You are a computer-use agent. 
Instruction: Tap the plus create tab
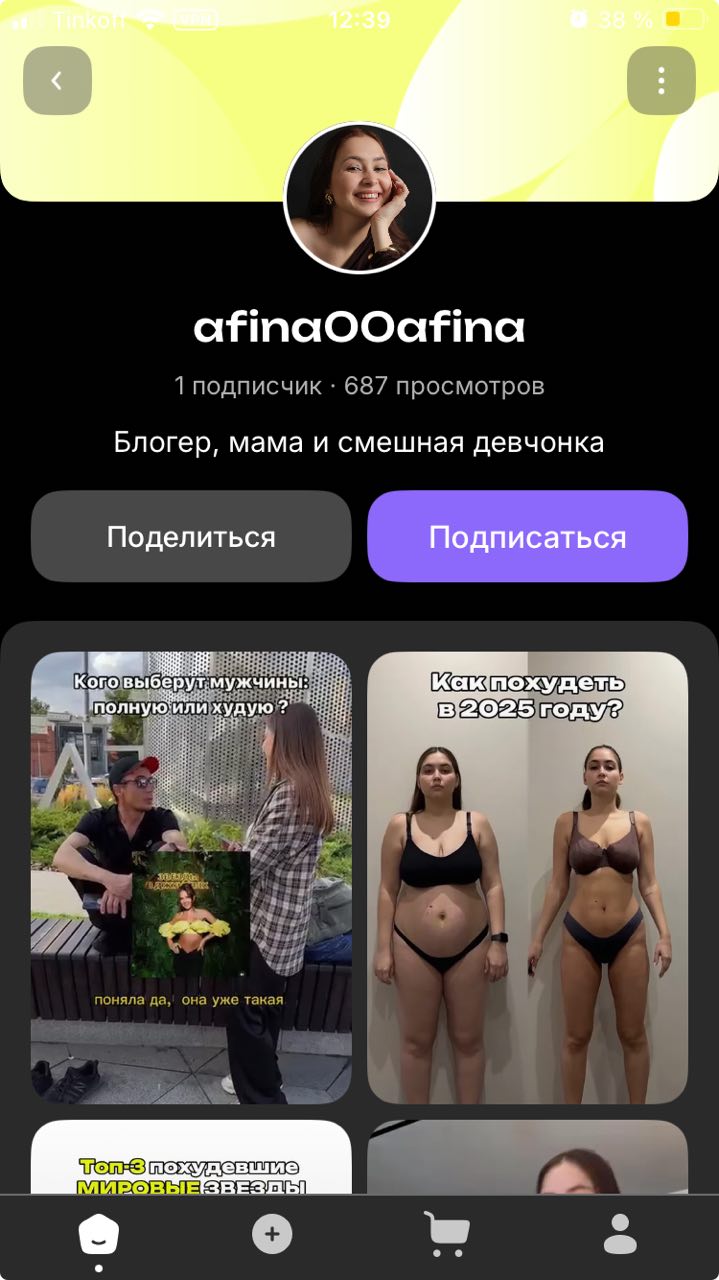(272, 1234)
